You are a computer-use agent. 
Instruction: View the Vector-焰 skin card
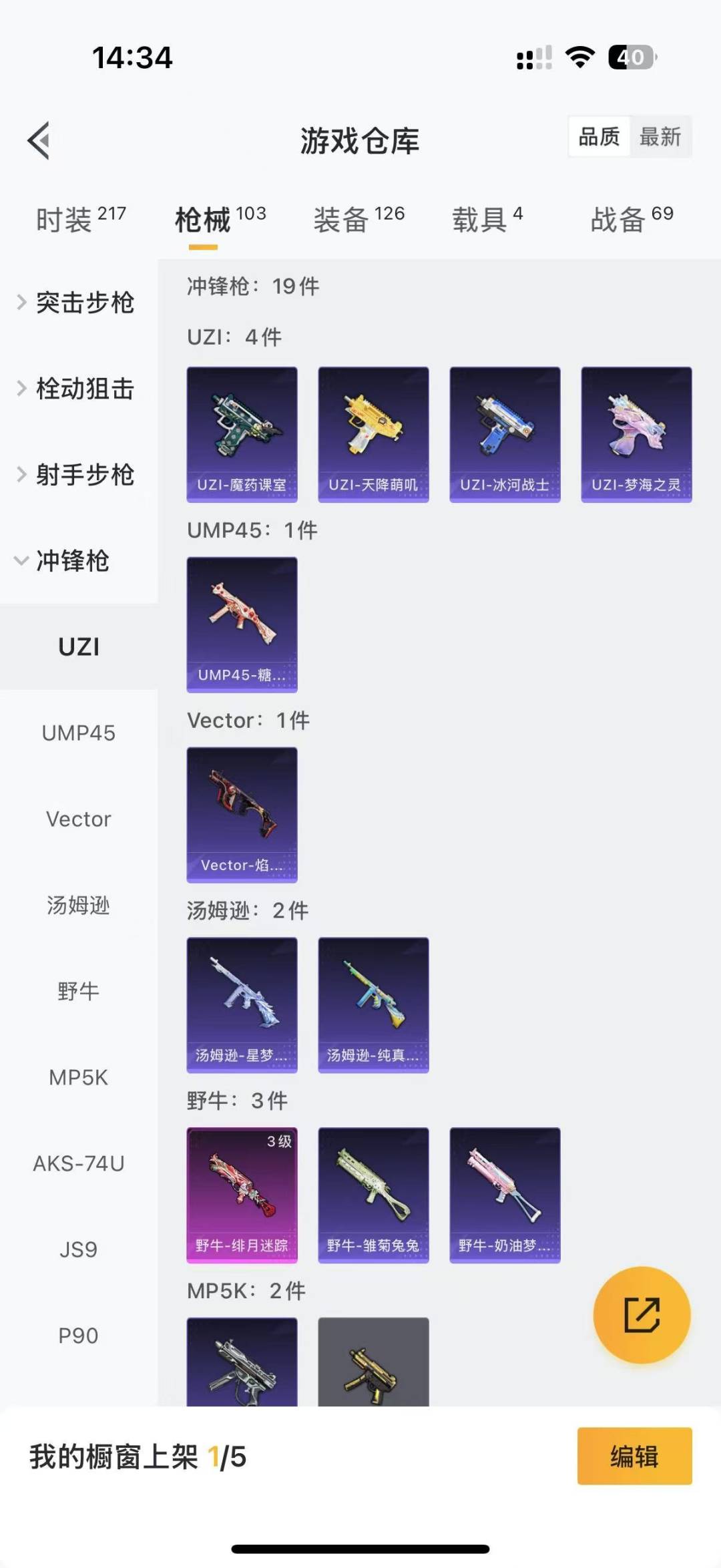point(242,815)
